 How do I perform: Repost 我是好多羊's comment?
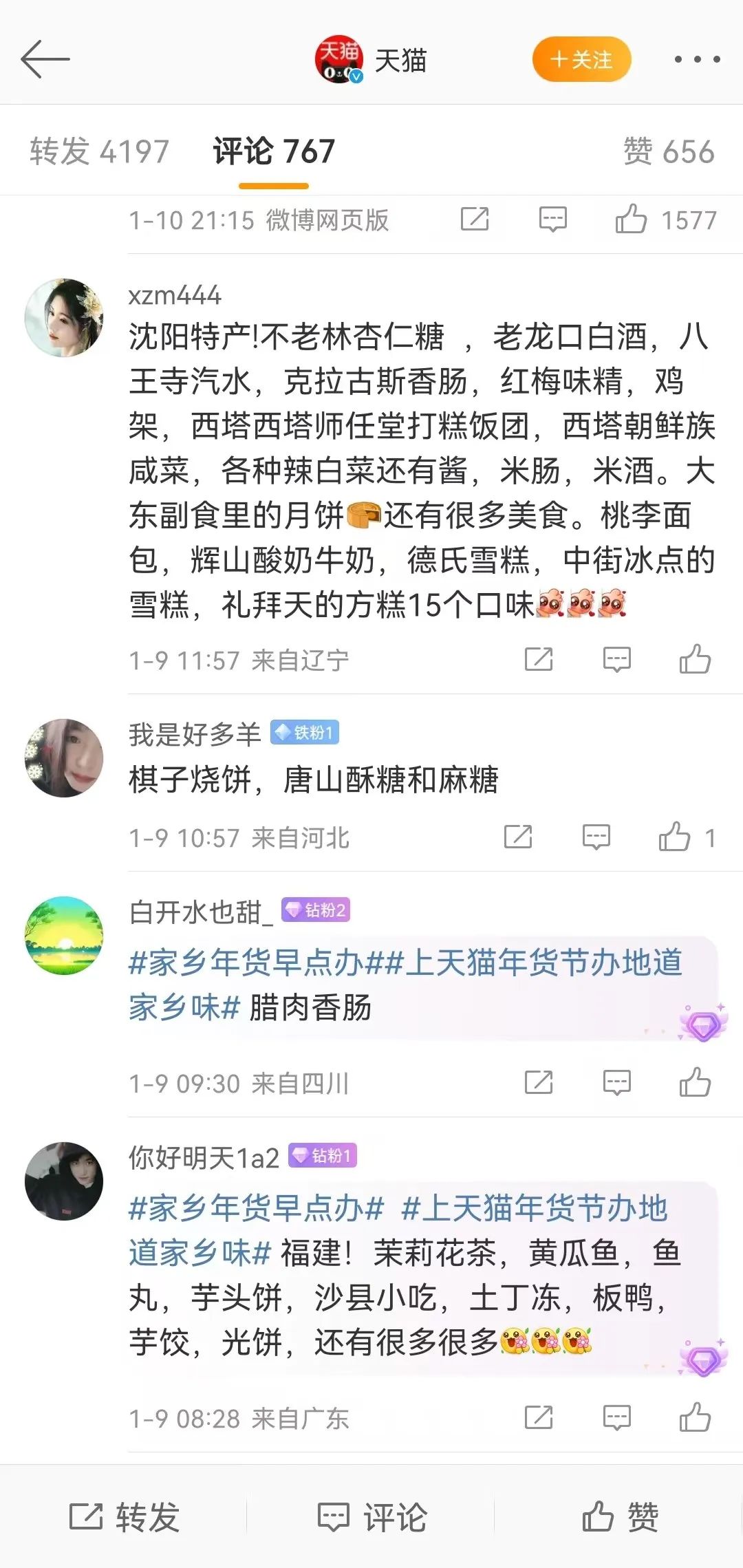(x=518, y=837)
